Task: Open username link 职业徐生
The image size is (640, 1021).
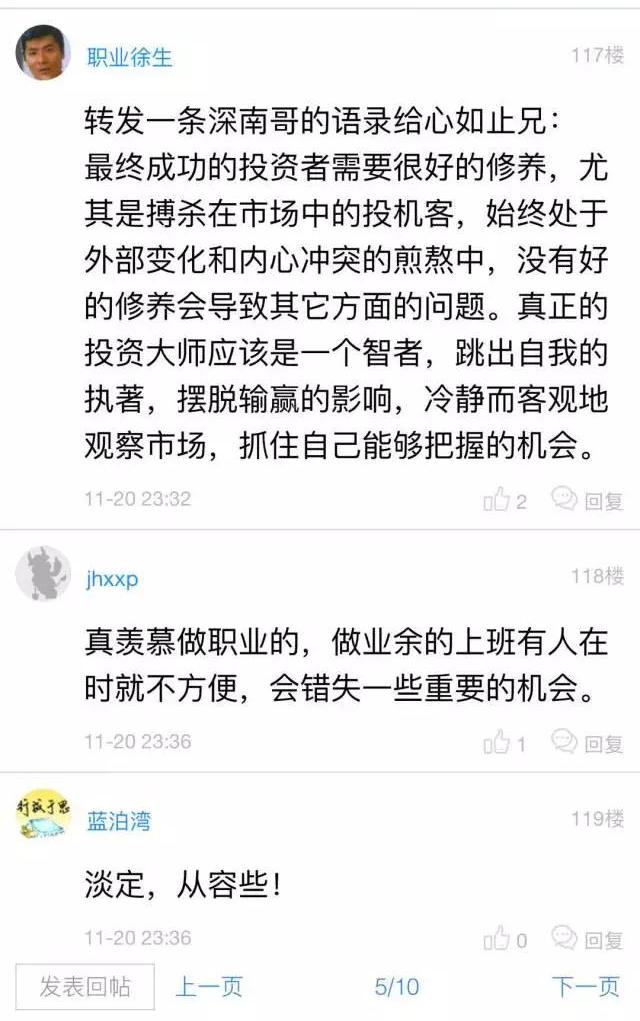Action: (x=129, y=57)
